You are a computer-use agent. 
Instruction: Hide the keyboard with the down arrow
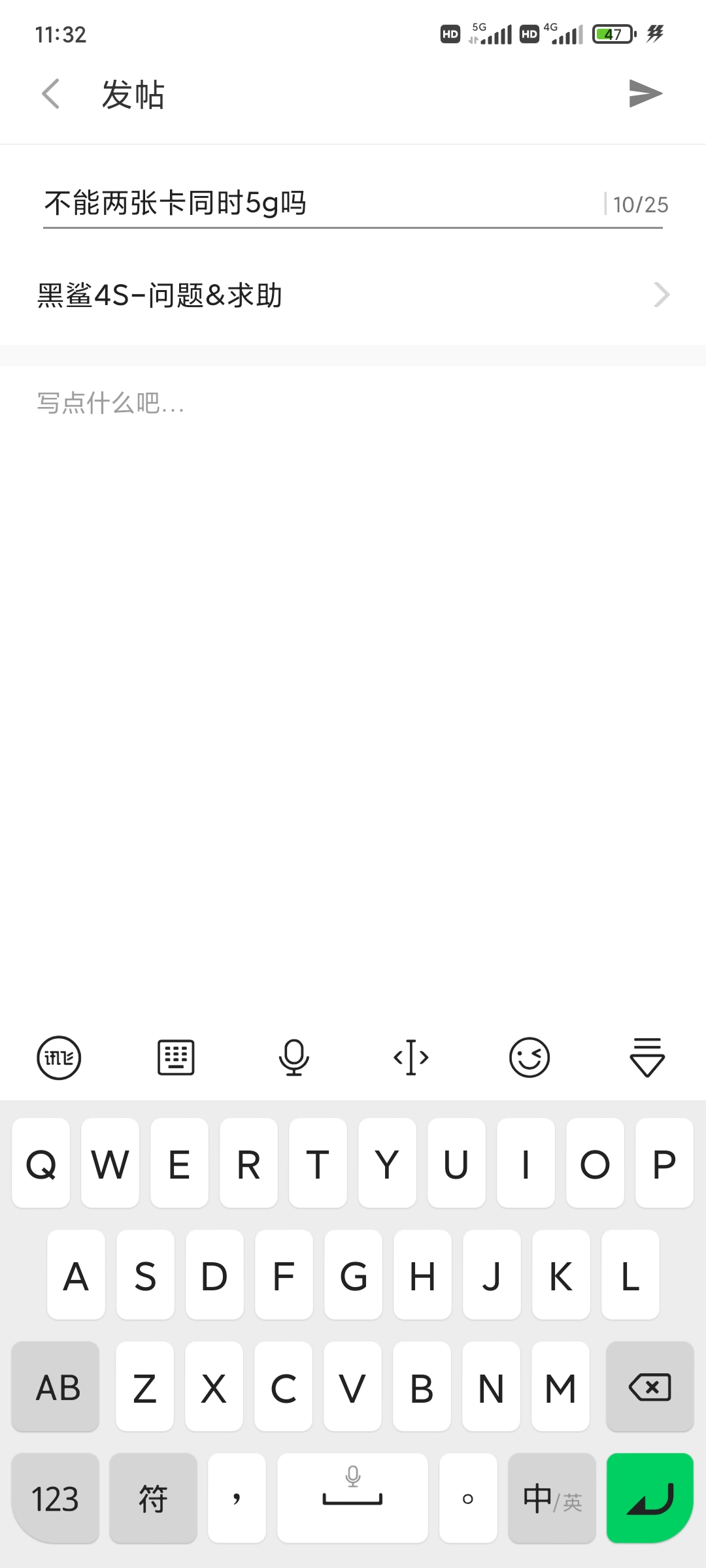click(647, 1057)
